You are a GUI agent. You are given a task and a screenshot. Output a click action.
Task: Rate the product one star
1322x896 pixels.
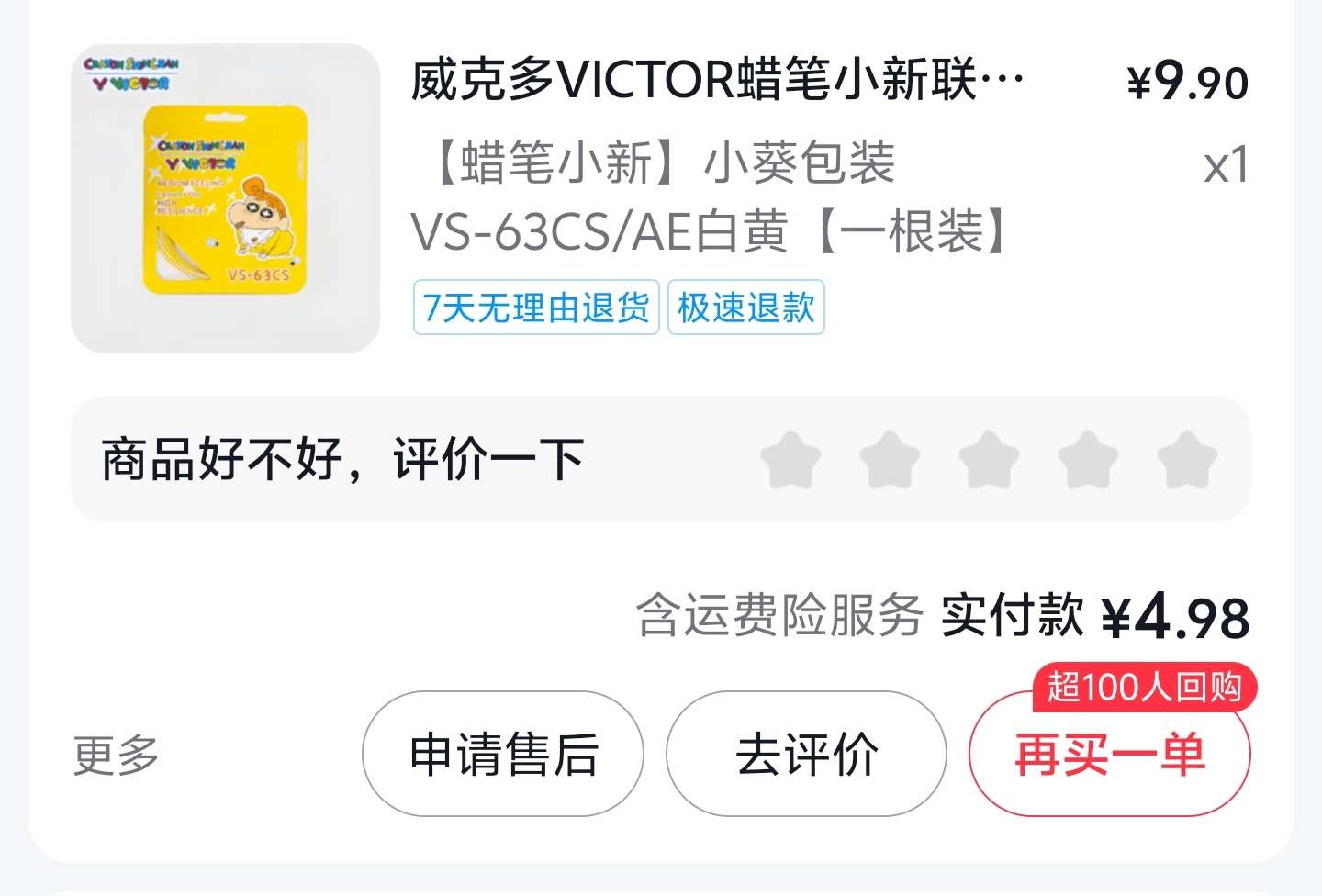click(x=791, y=460)
